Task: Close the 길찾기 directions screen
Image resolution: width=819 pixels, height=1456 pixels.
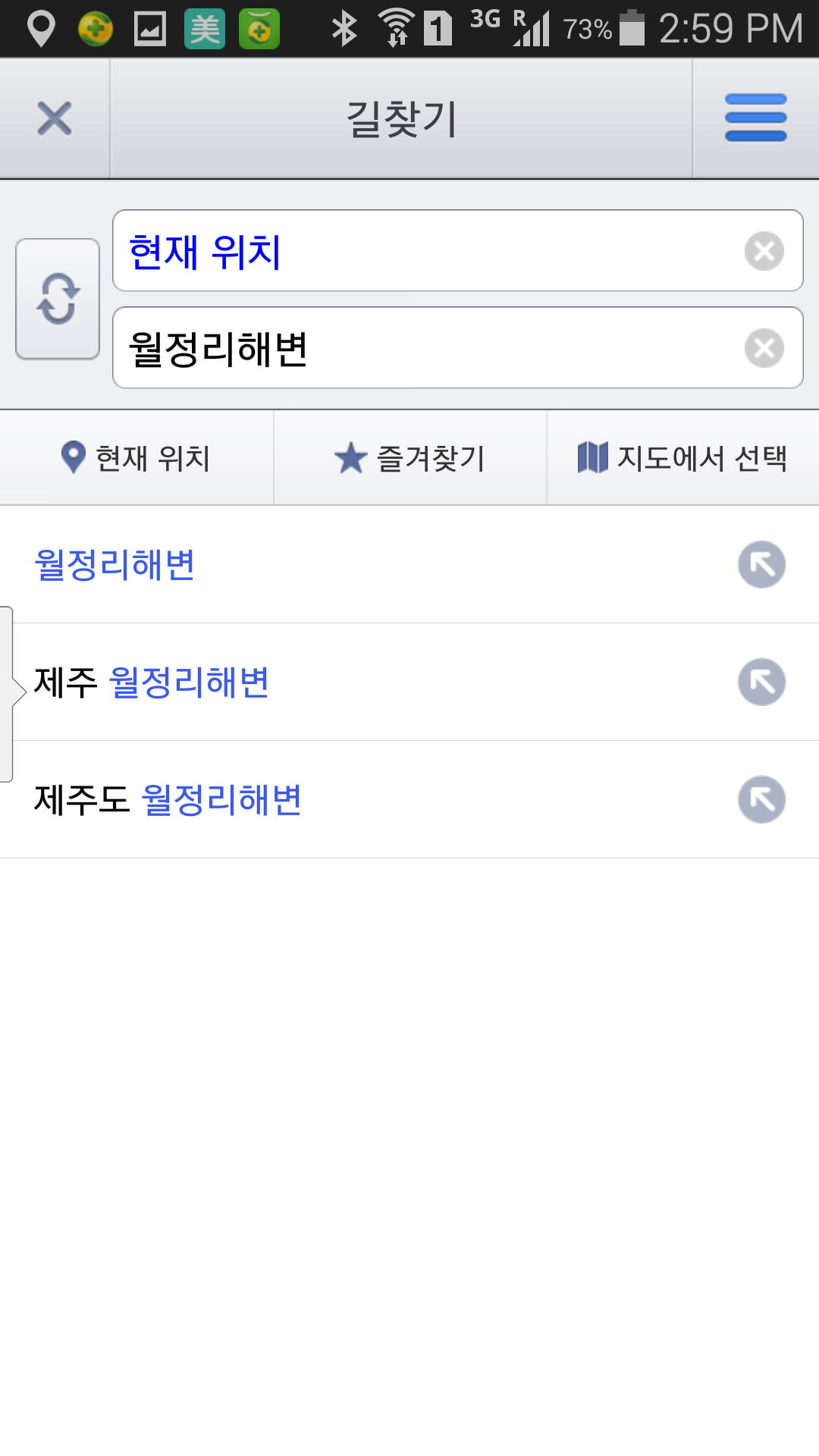Action: tap(55, 119)
